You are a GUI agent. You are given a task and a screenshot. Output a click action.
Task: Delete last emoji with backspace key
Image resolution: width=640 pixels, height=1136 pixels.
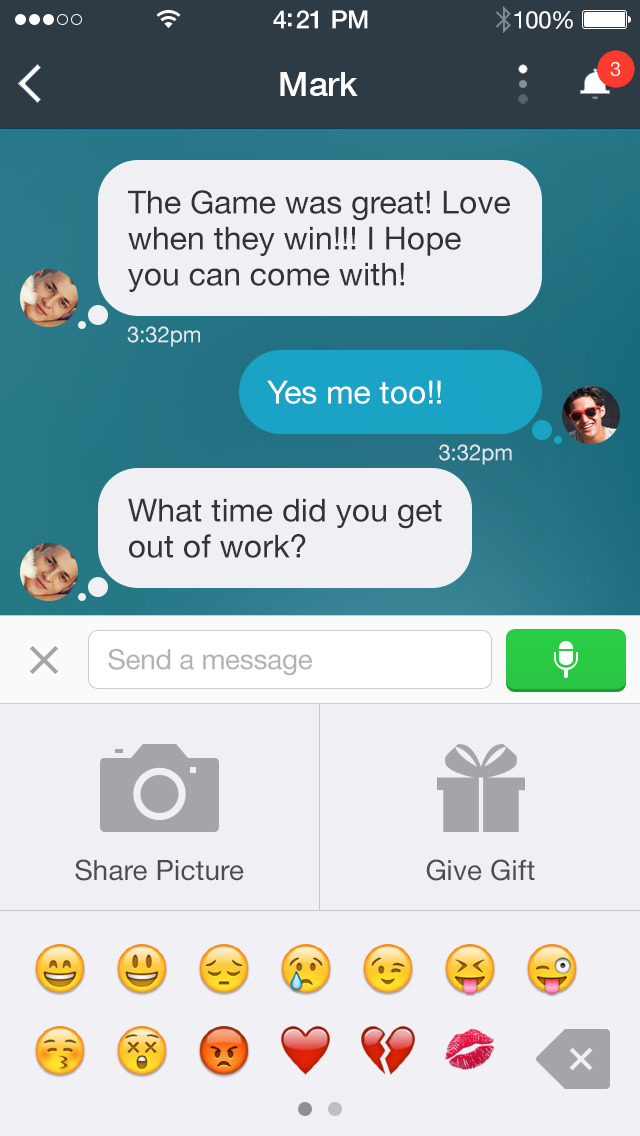574,1058
